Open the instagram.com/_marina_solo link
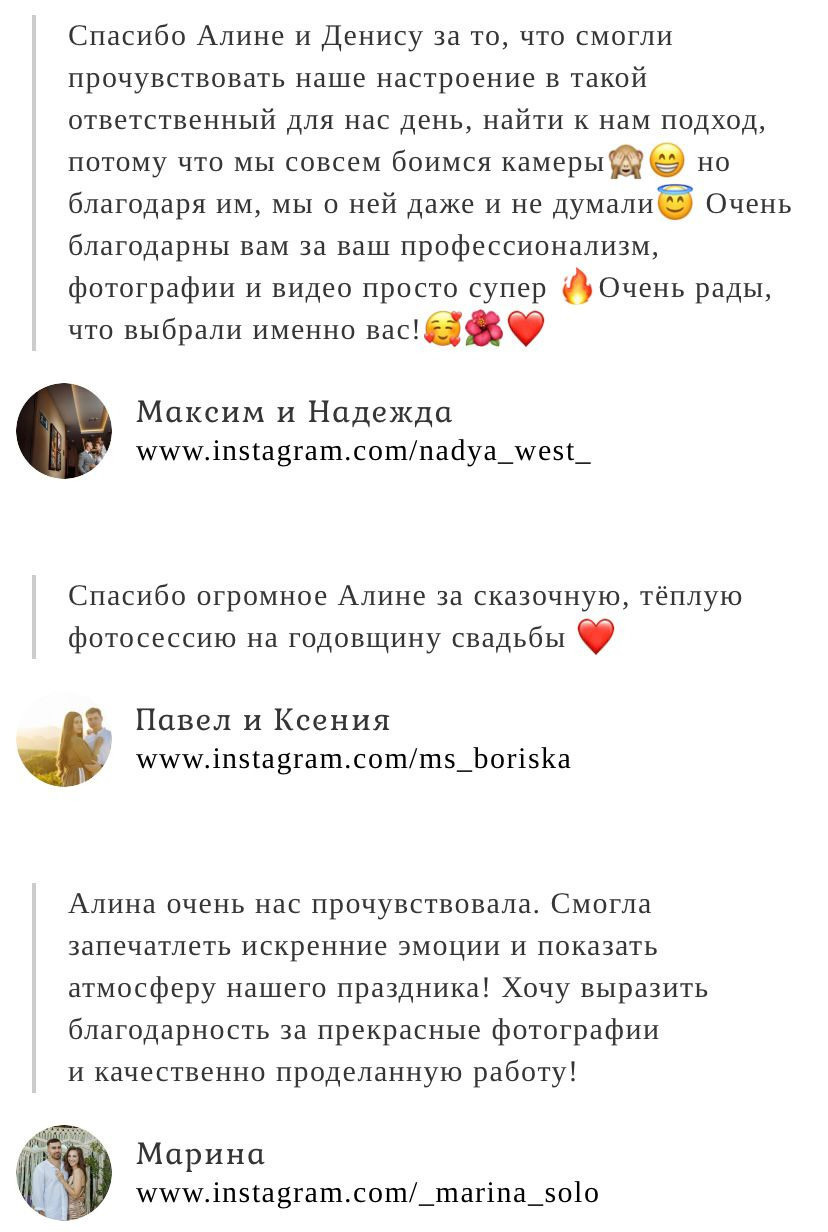 tap(367, 1193)
